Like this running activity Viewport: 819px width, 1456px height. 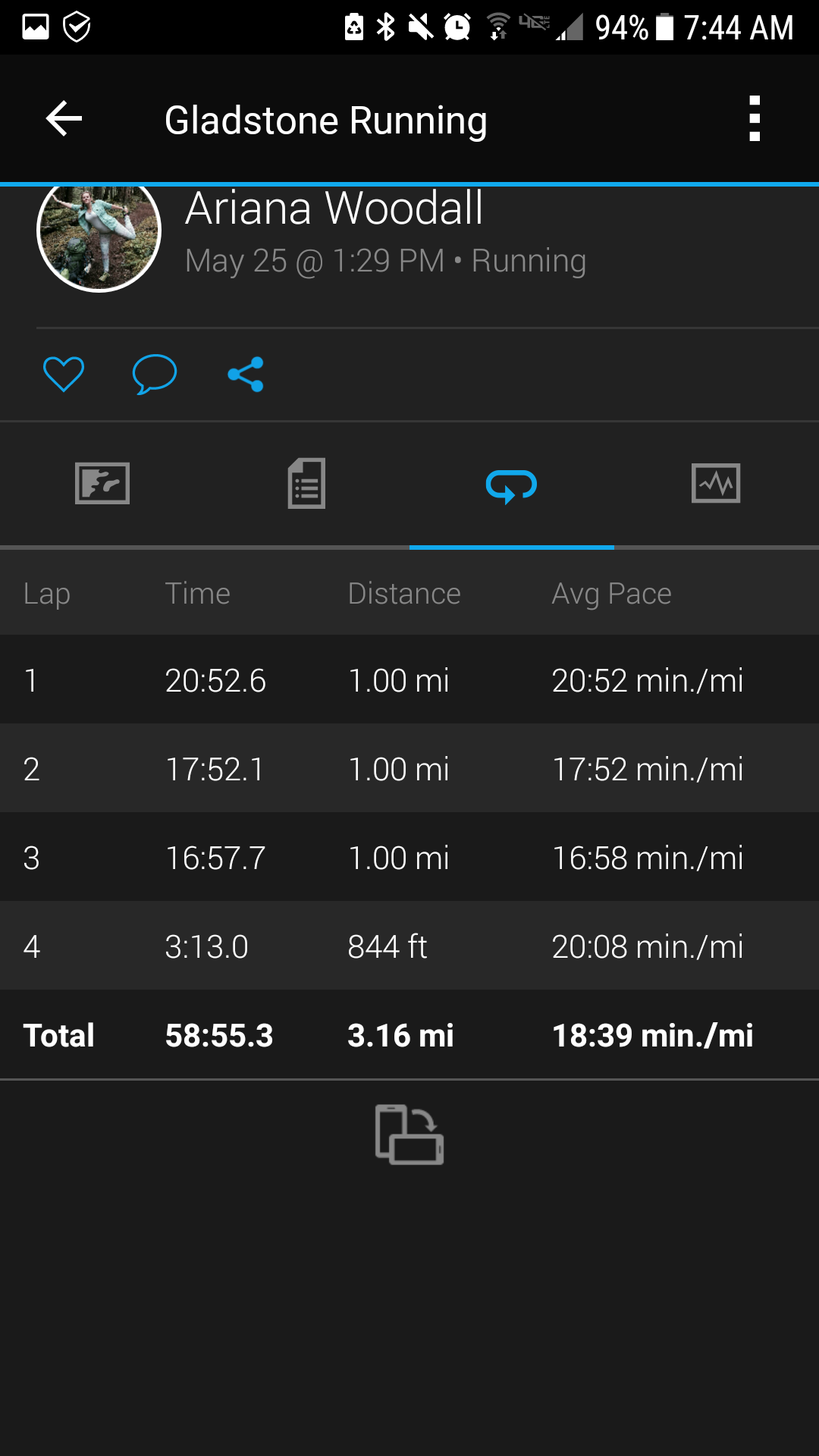click(64, 374)
